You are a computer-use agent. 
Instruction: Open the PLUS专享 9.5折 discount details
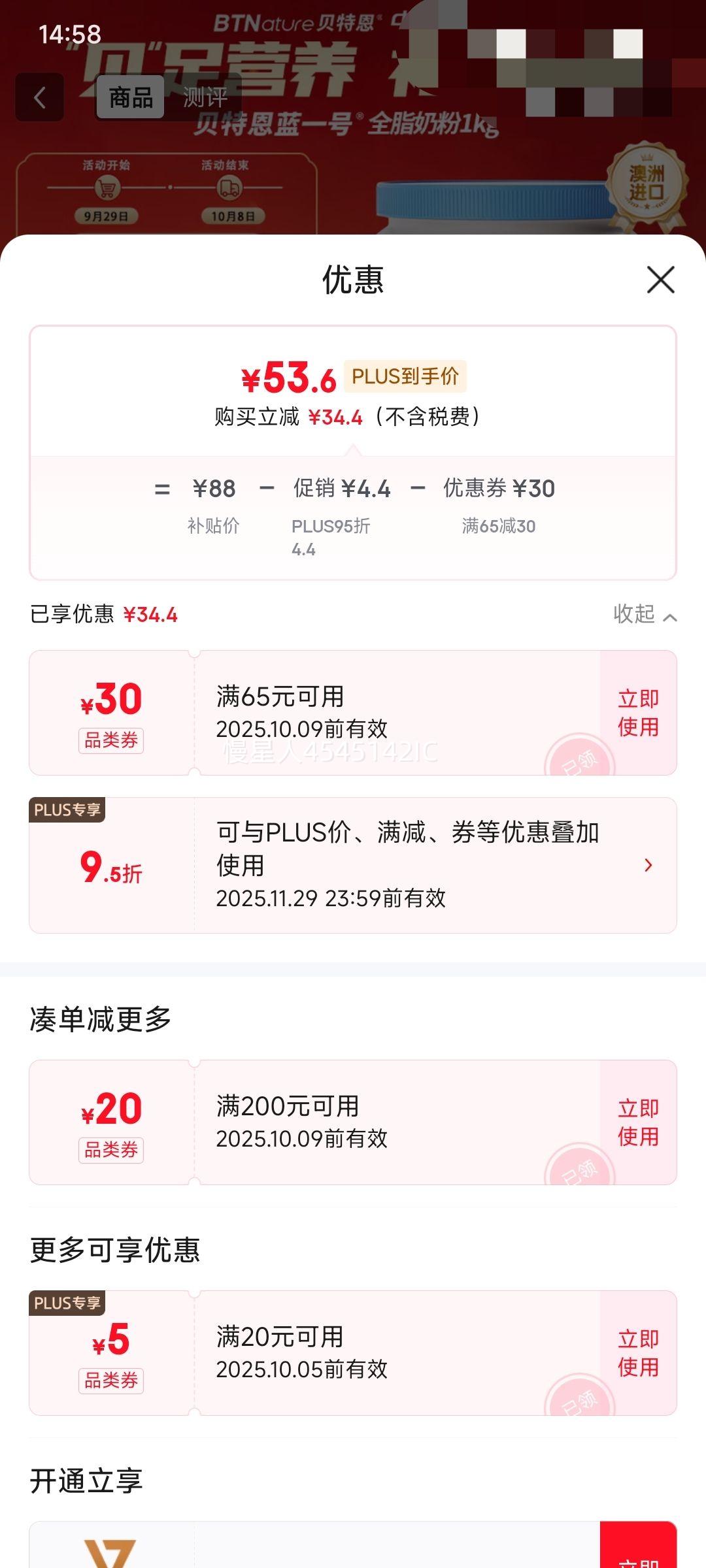click(647, 865)
